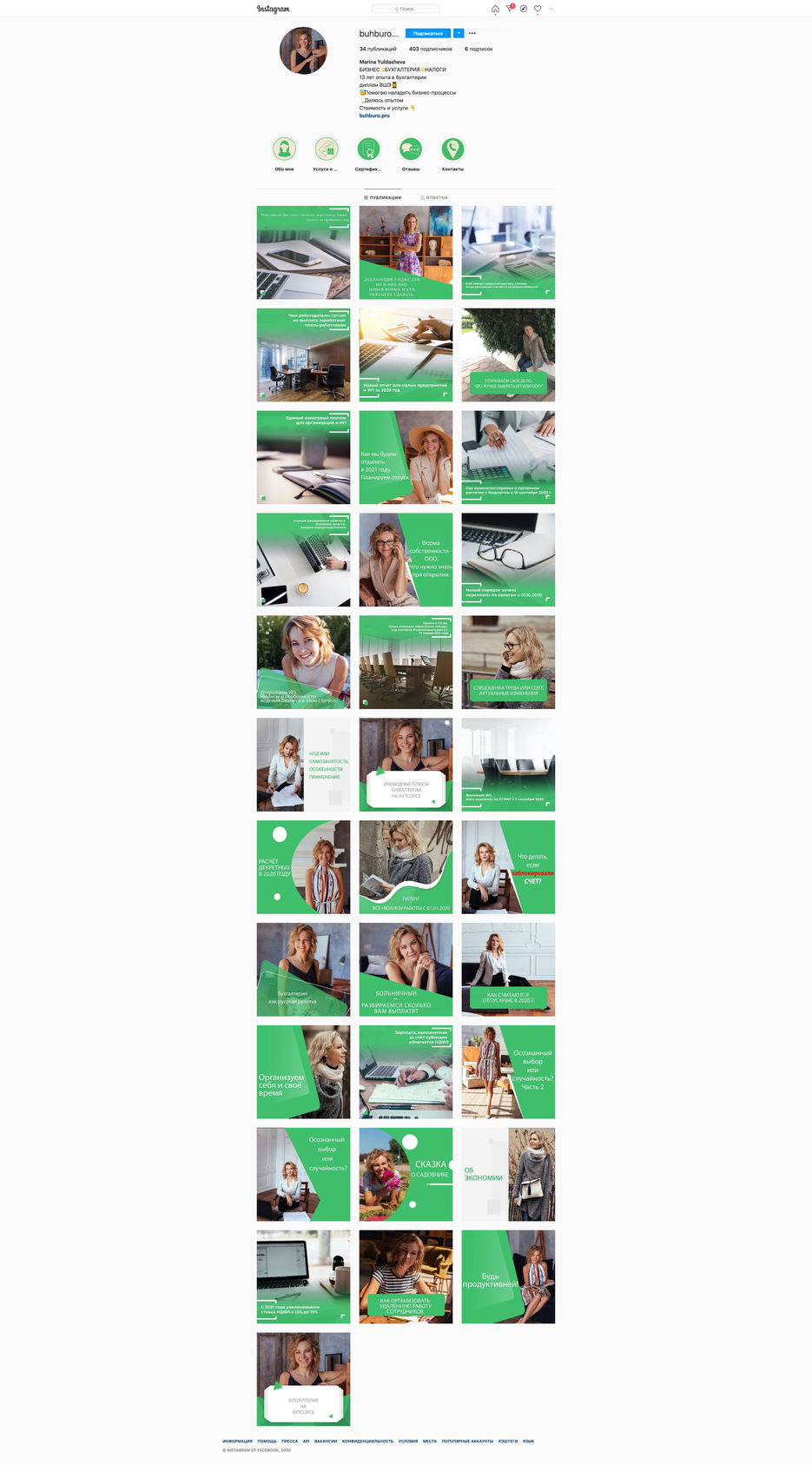Expand suggested accounts dropdown arrow

(x=459, y=33)
